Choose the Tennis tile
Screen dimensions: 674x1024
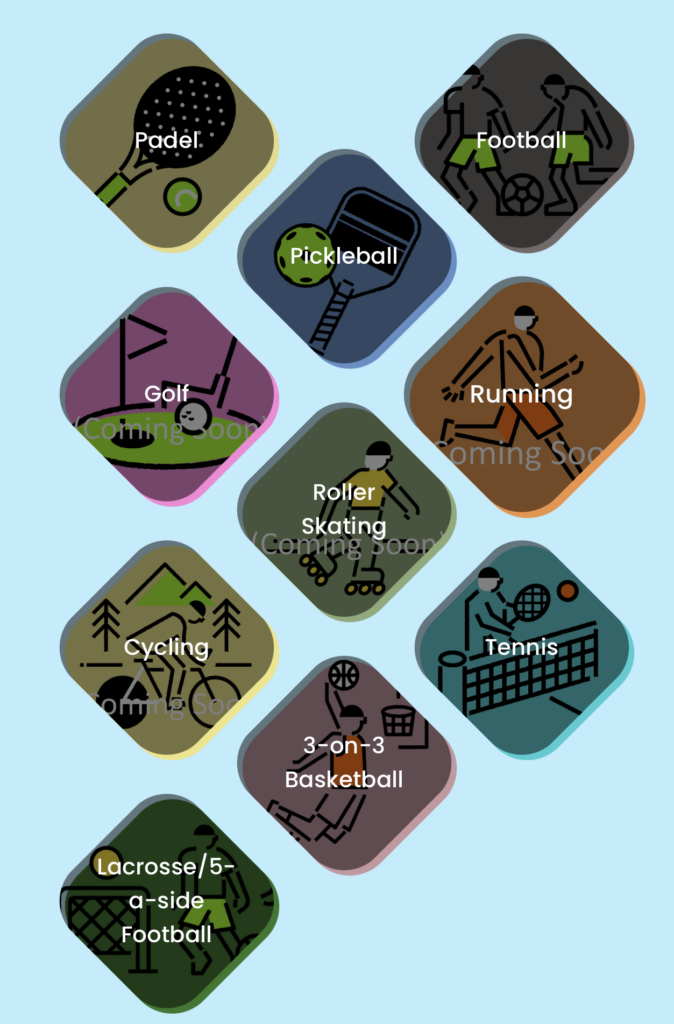coord(522,647)
